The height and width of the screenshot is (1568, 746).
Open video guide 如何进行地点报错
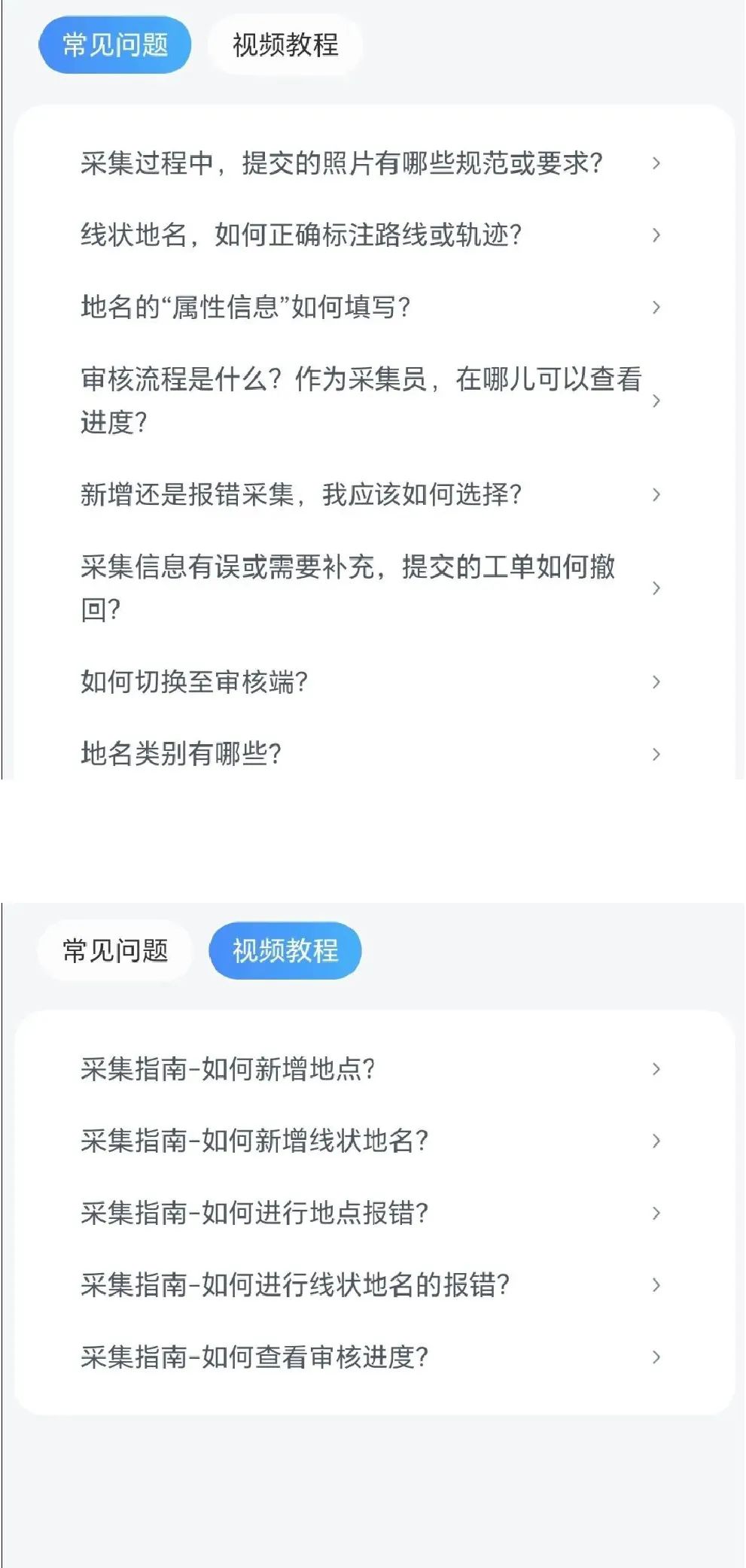tap(373, 1213)
